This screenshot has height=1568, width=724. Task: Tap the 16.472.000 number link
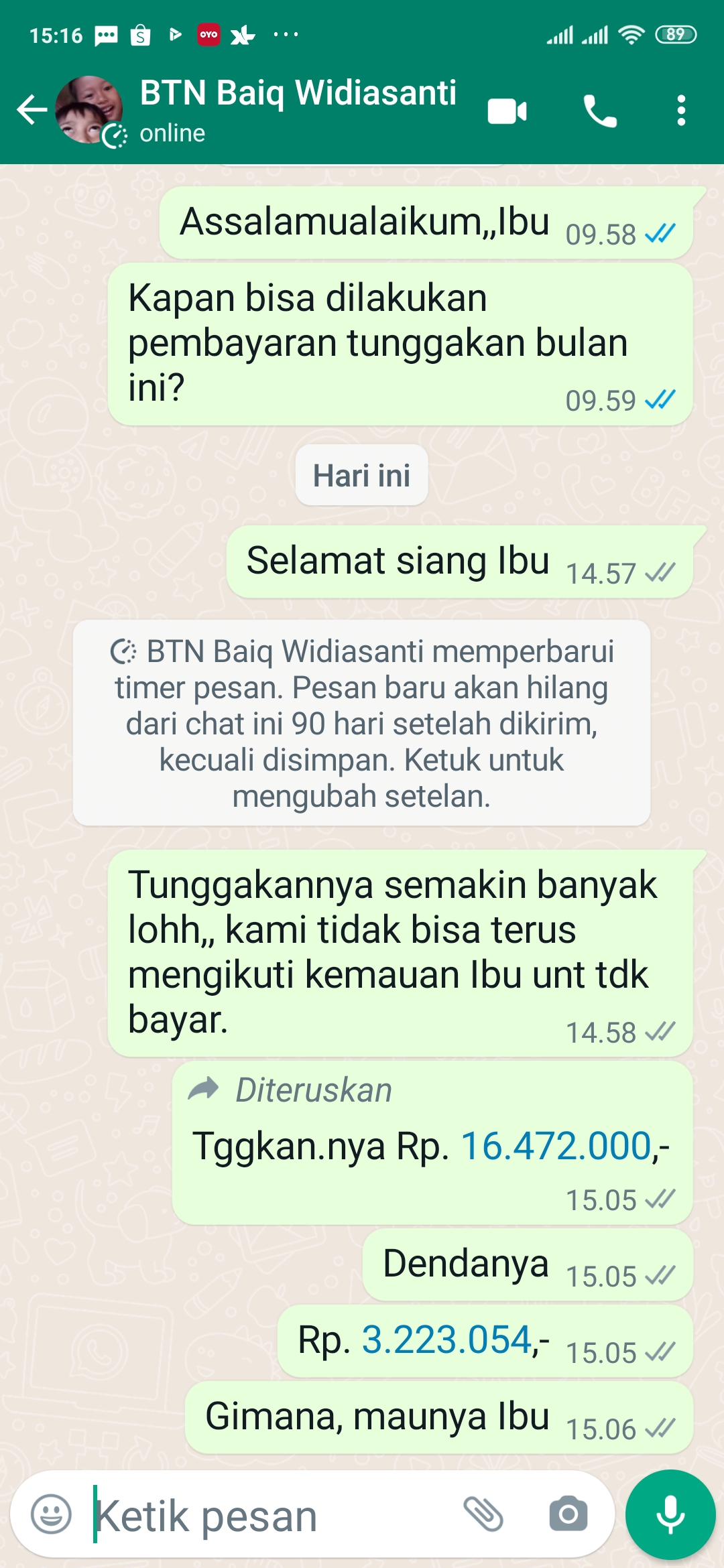coord(556,1146)
